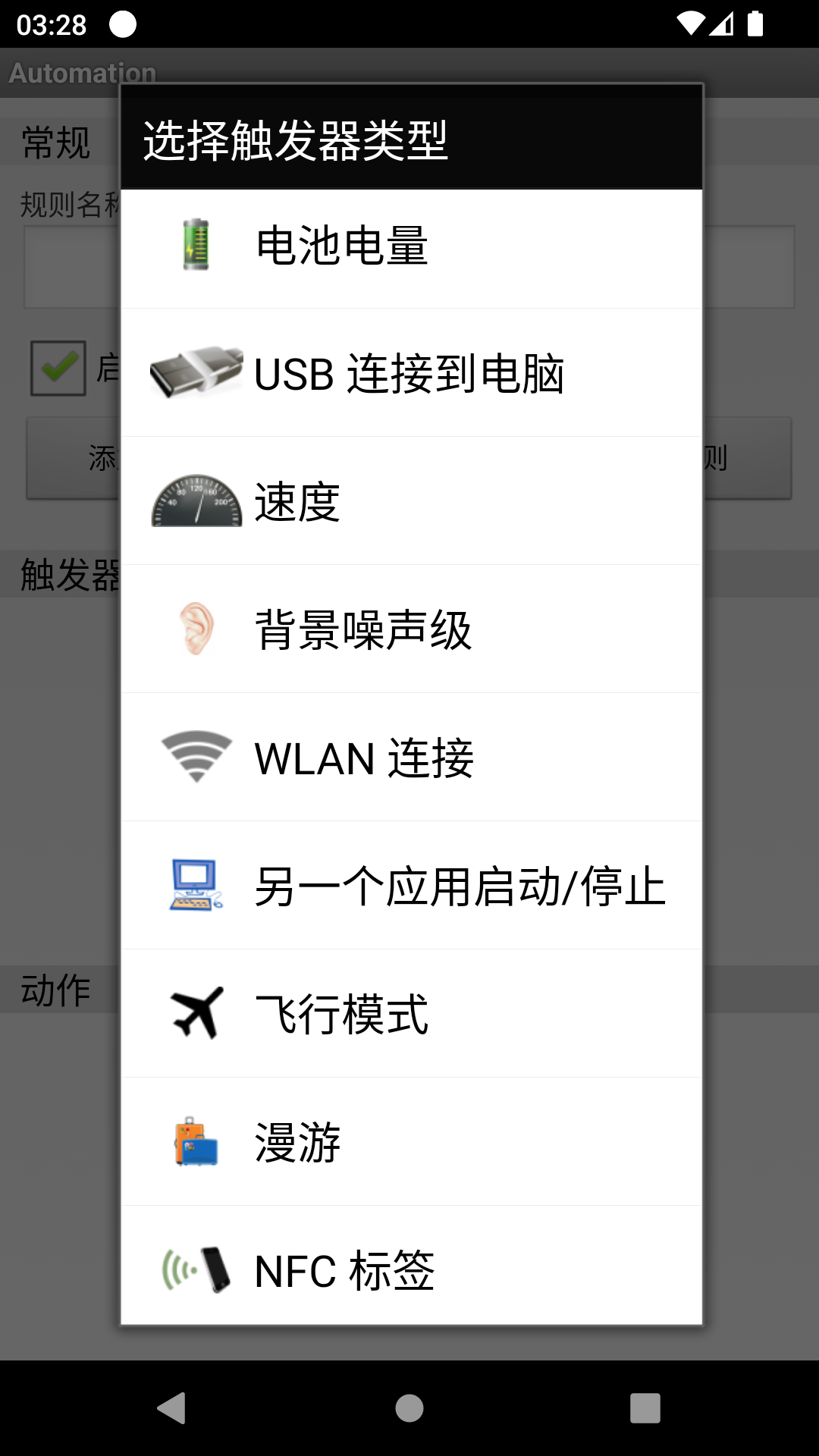Screen dimensions: 819x1456
Task: Choose the 漫游 roaming trigger
Action: 411,1142
